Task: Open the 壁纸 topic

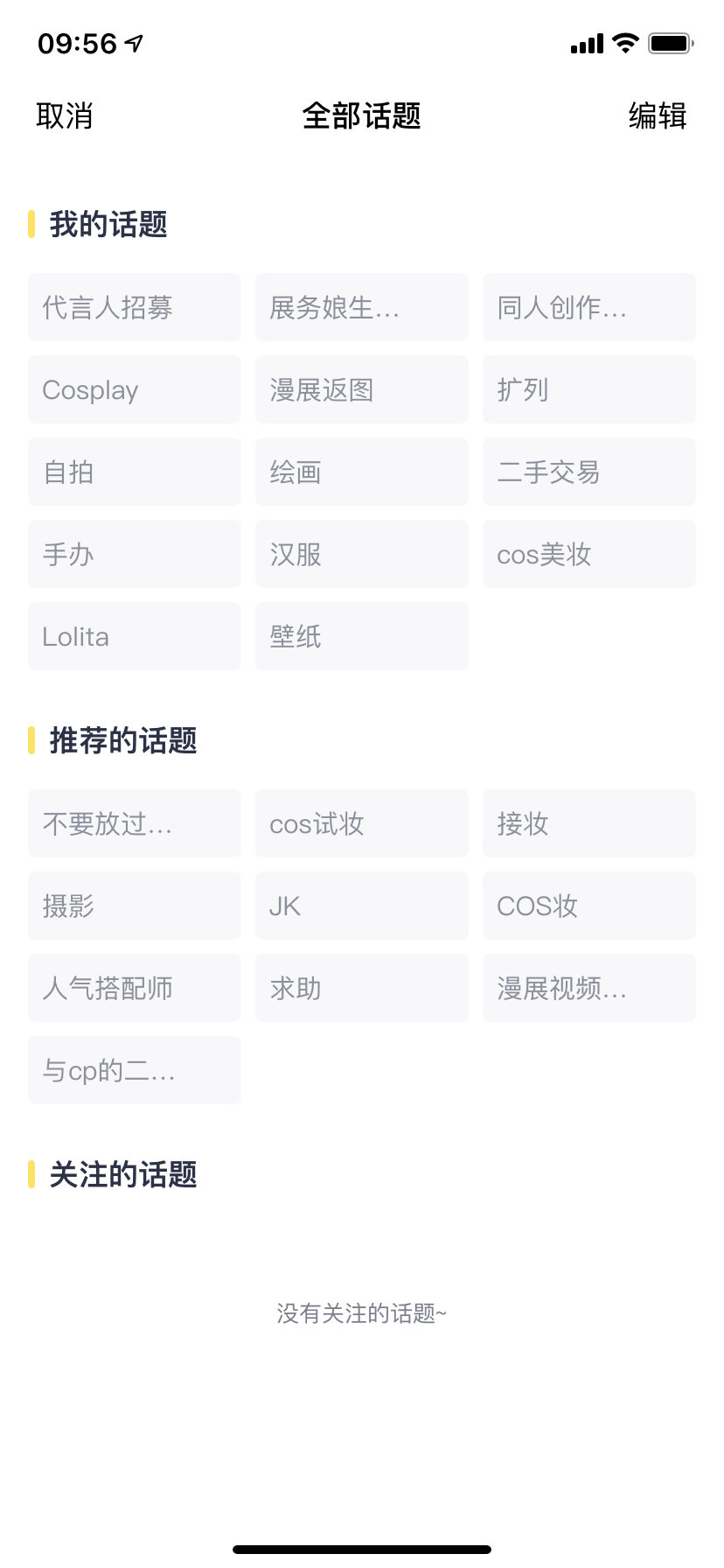Action: 362,636
